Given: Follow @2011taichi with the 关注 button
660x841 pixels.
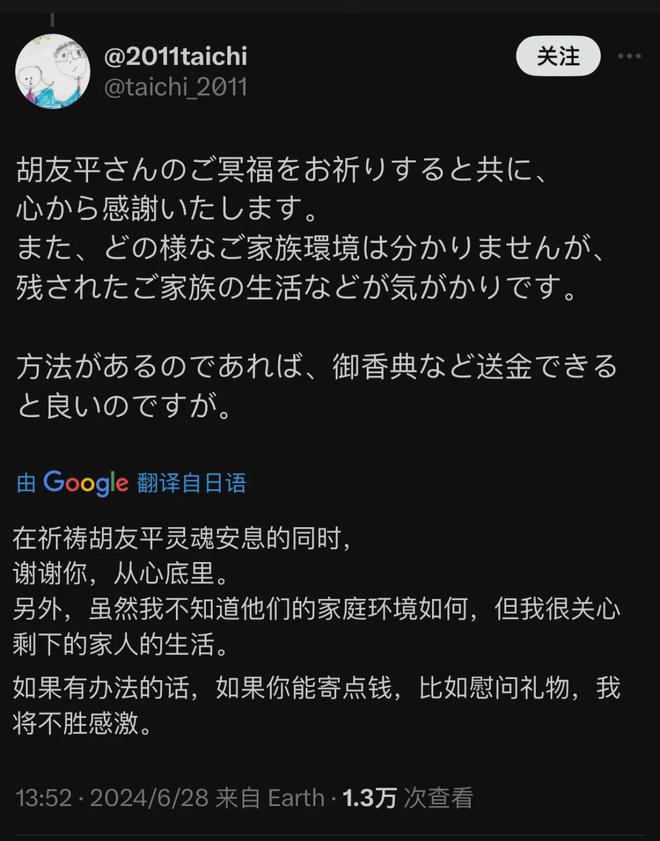Looking at the screenshot, I should 557,56.
